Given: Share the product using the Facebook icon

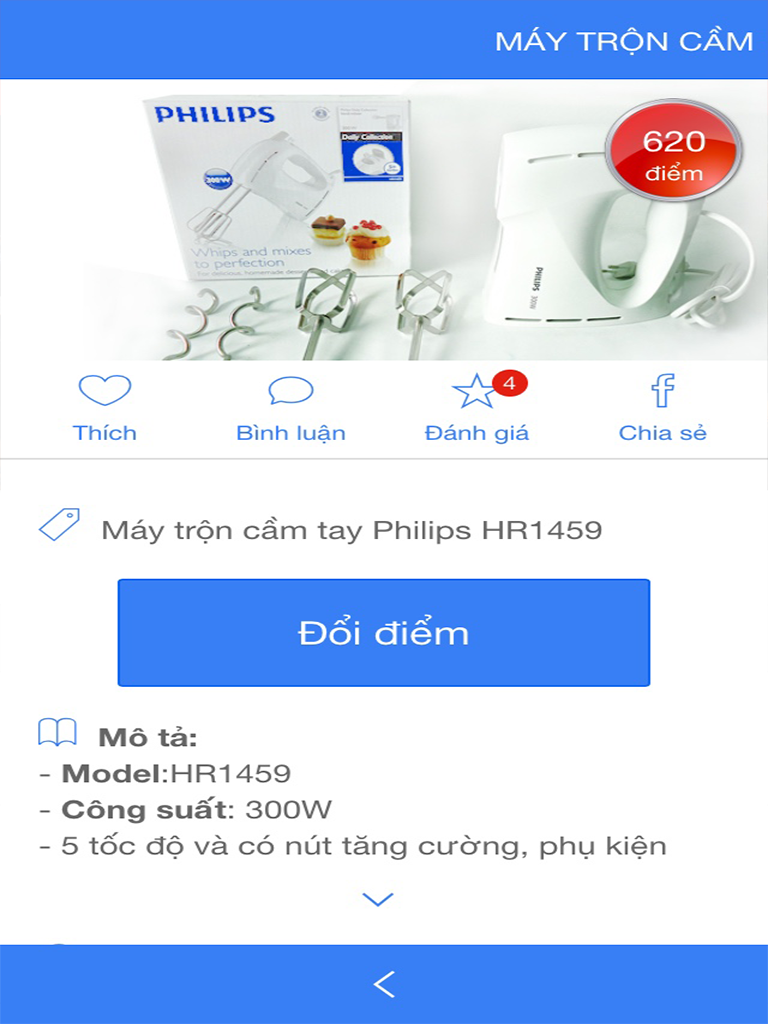Looking at the screenshot, I should 663,390.
